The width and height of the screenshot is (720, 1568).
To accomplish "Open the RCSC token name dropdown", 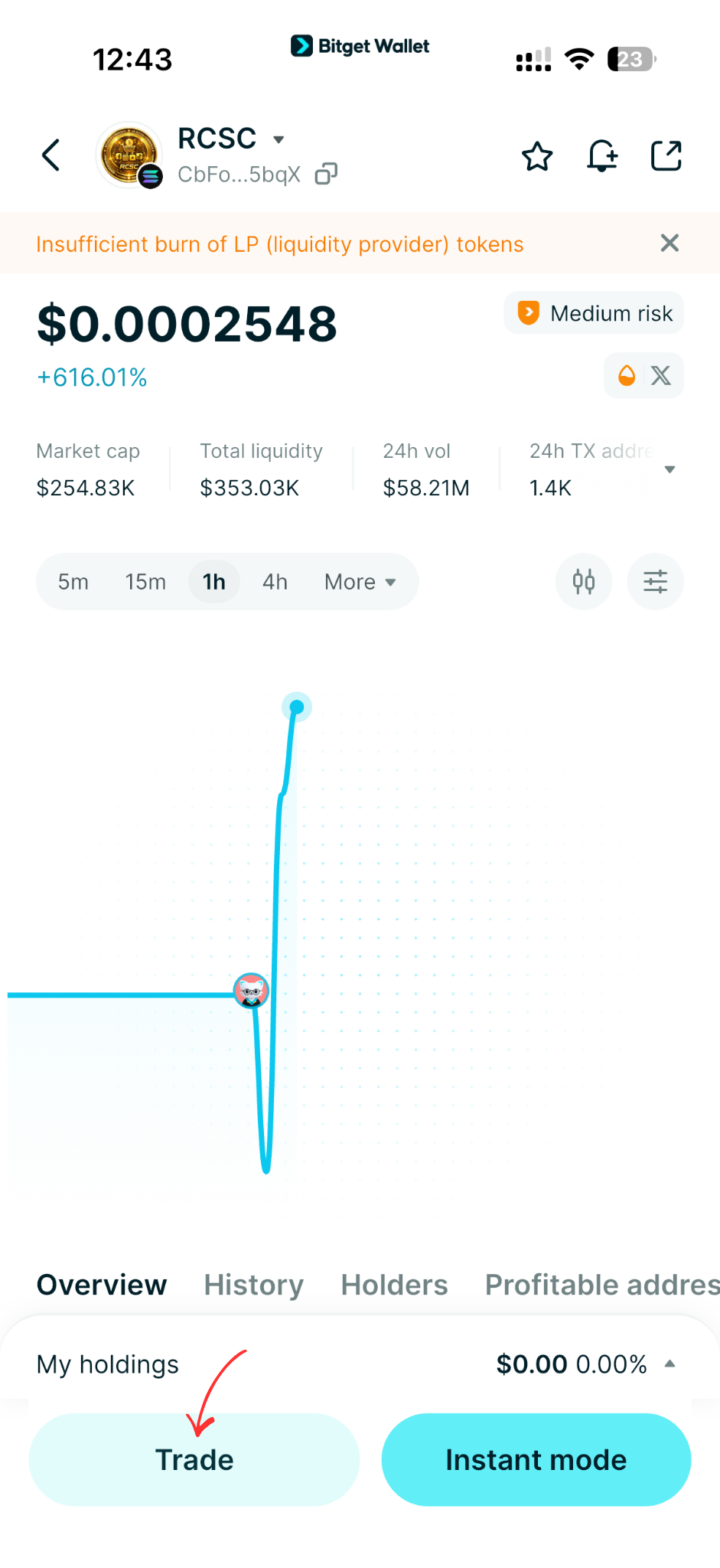I will 279,139.
